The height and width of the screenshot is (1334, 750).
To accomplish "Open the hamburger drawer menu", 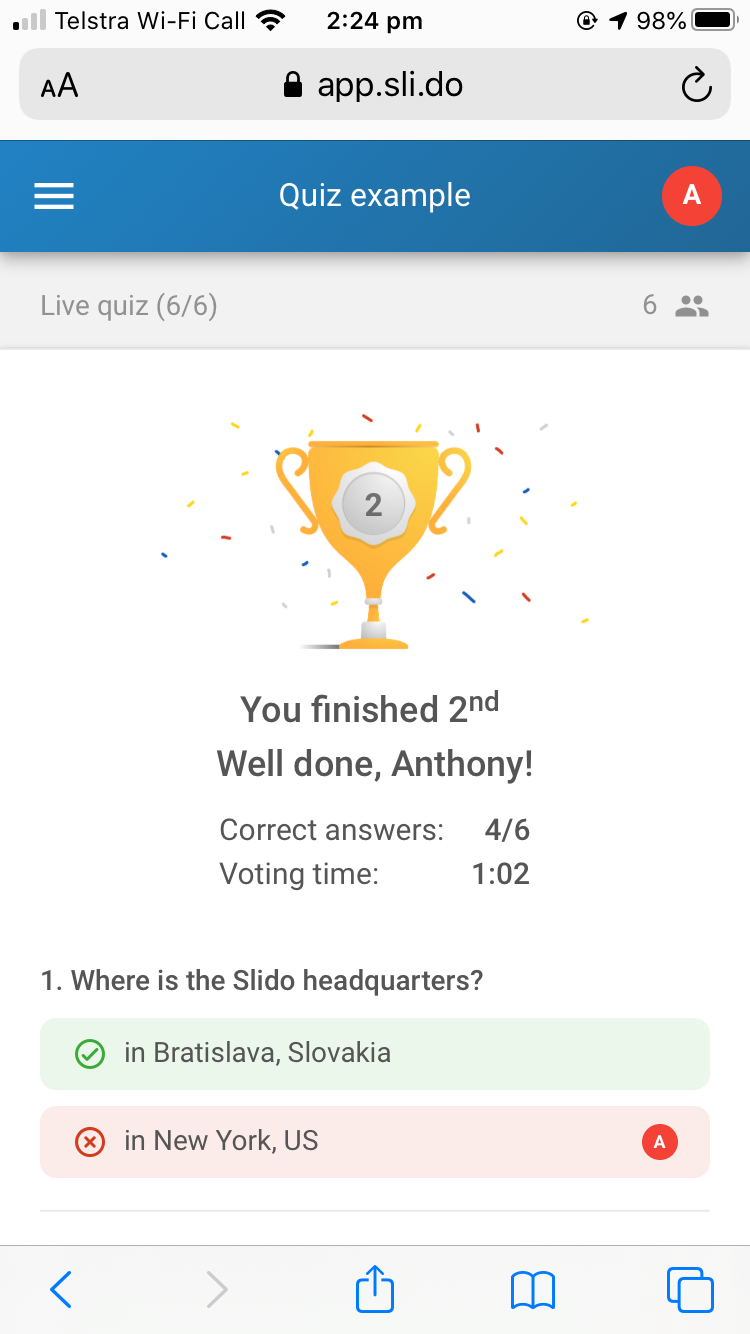I will click(54, 196).
